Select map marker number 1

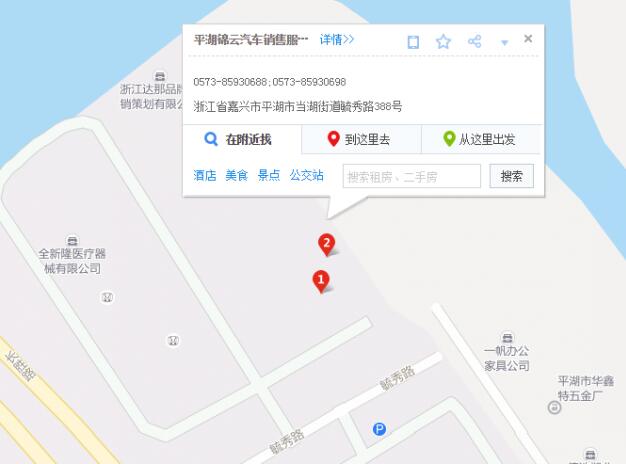[320, 280]
